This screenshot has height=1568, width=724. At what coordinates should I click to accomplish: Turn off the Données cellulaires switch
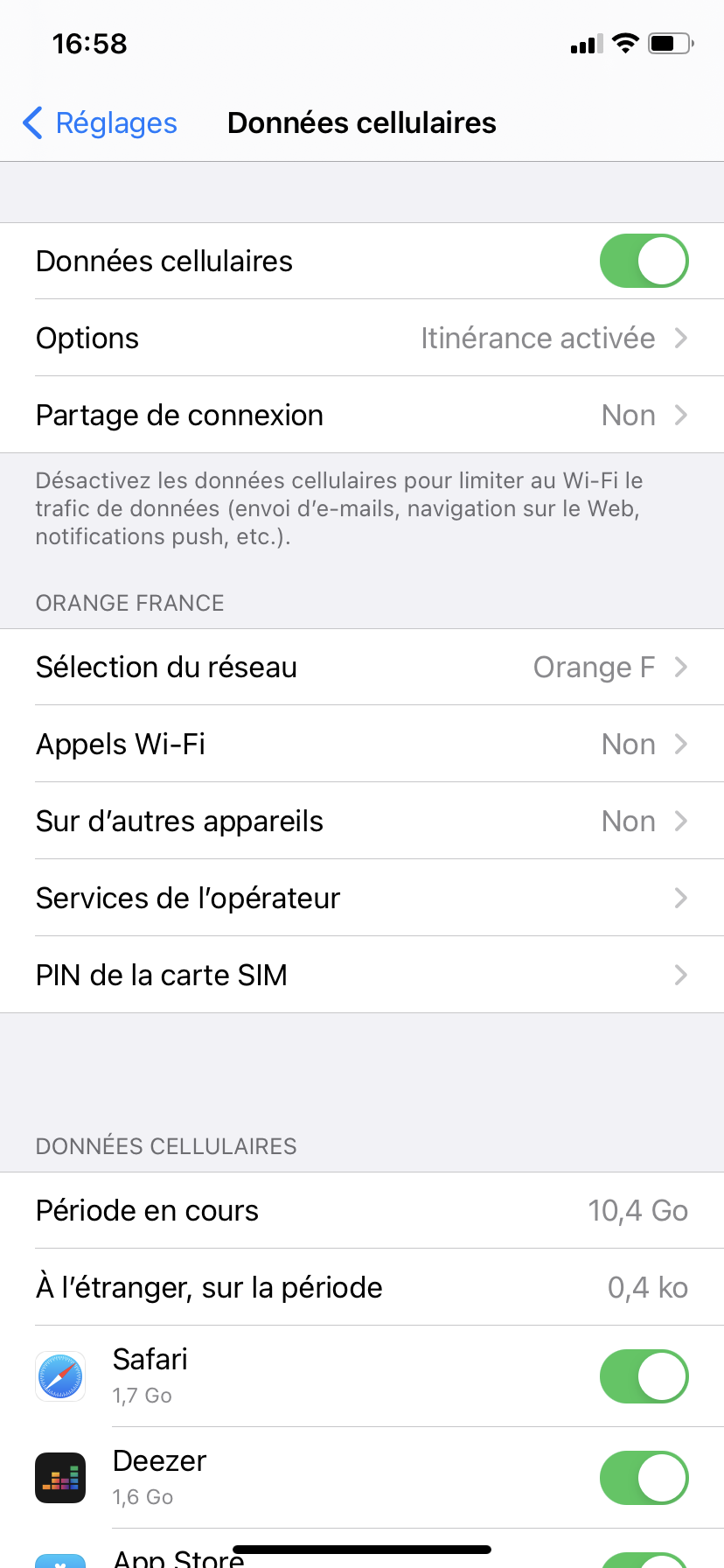[644, 261]
